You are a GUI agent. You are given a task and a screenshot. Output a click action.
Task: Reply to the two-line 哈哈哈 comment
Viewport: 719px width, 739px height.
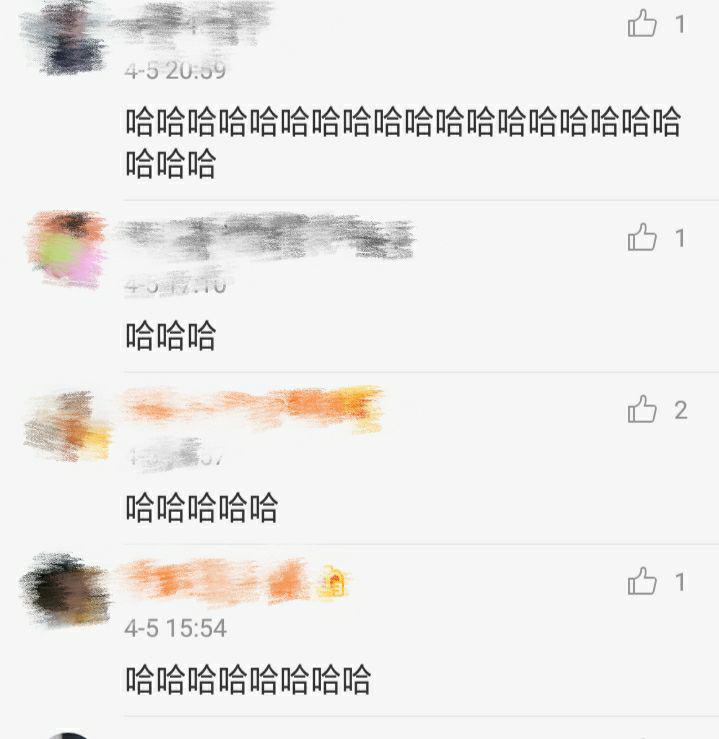(400, 142)
